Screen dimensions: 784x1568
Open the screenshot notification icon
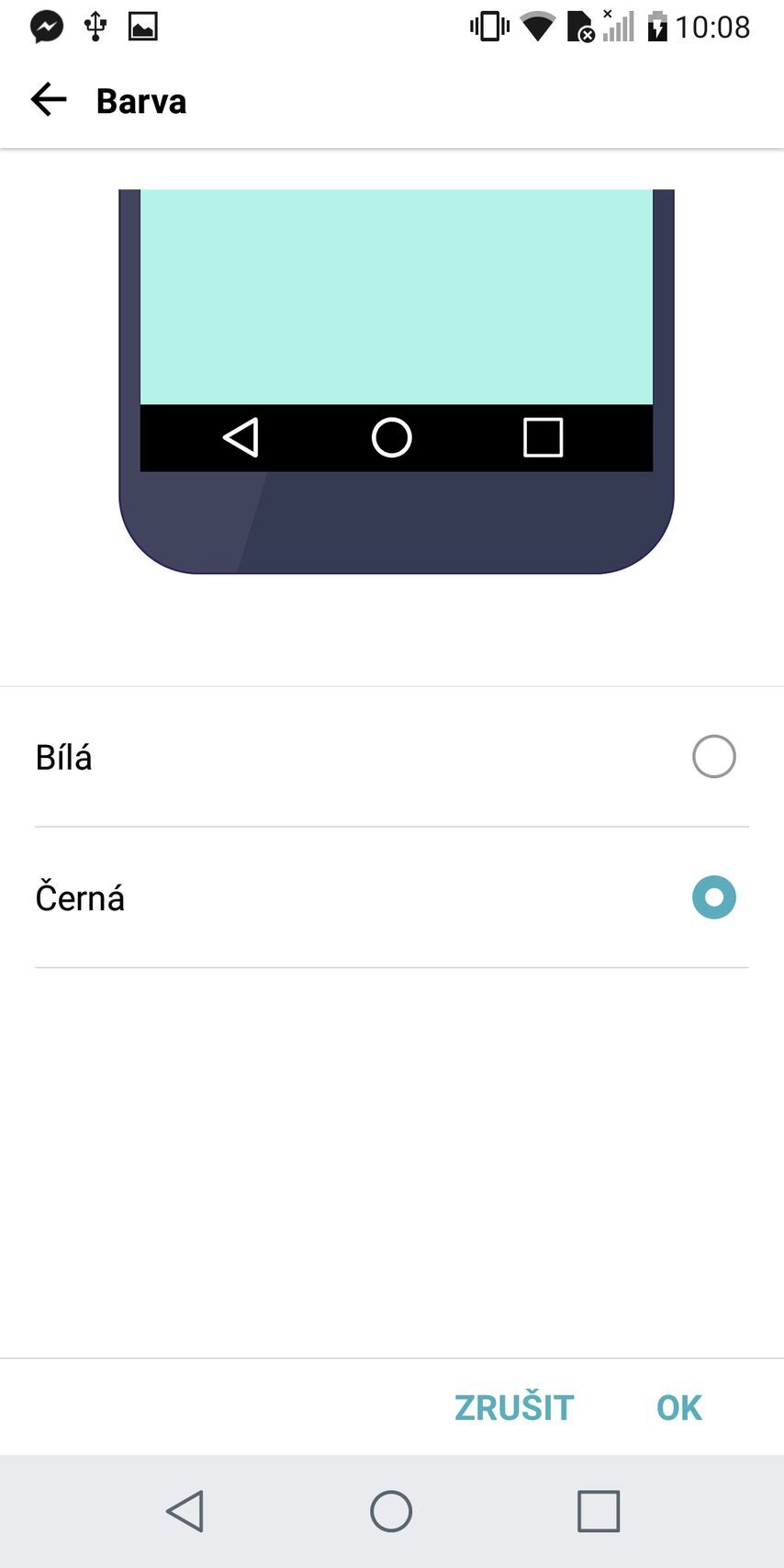pos(142,26)
